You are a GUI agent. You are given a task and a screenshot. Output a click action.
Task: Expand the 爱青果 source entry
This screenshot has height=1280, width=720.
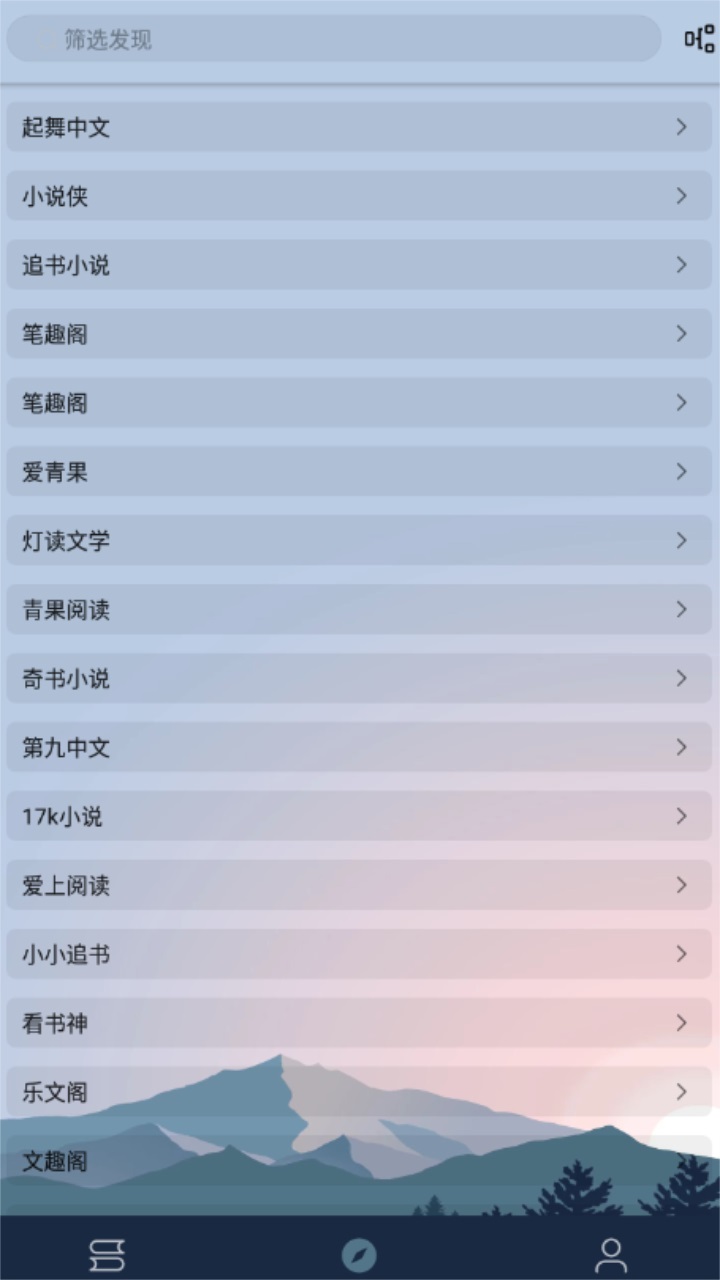(x=360, y=471)
